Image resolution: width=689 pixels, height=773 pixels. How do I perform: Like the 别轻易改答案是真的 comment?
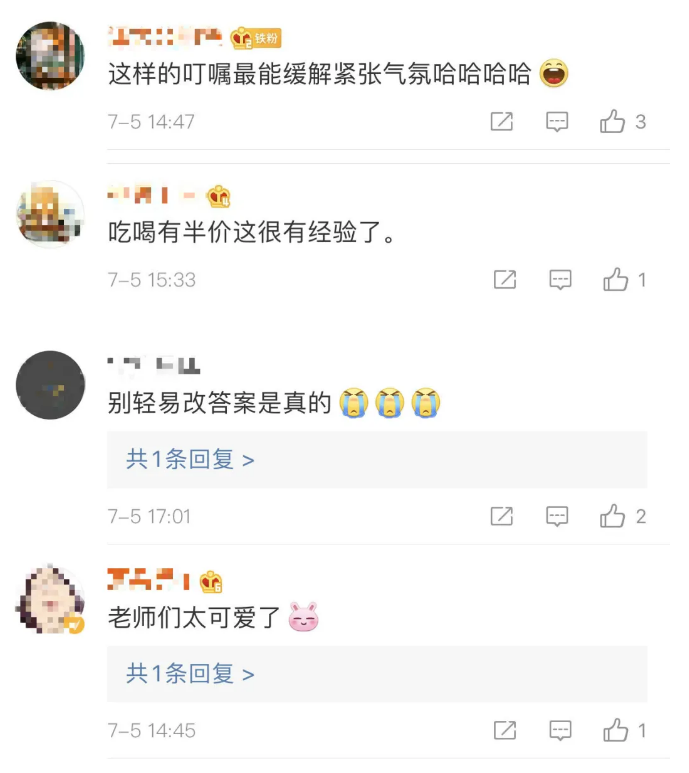click(x=613, y=517)
